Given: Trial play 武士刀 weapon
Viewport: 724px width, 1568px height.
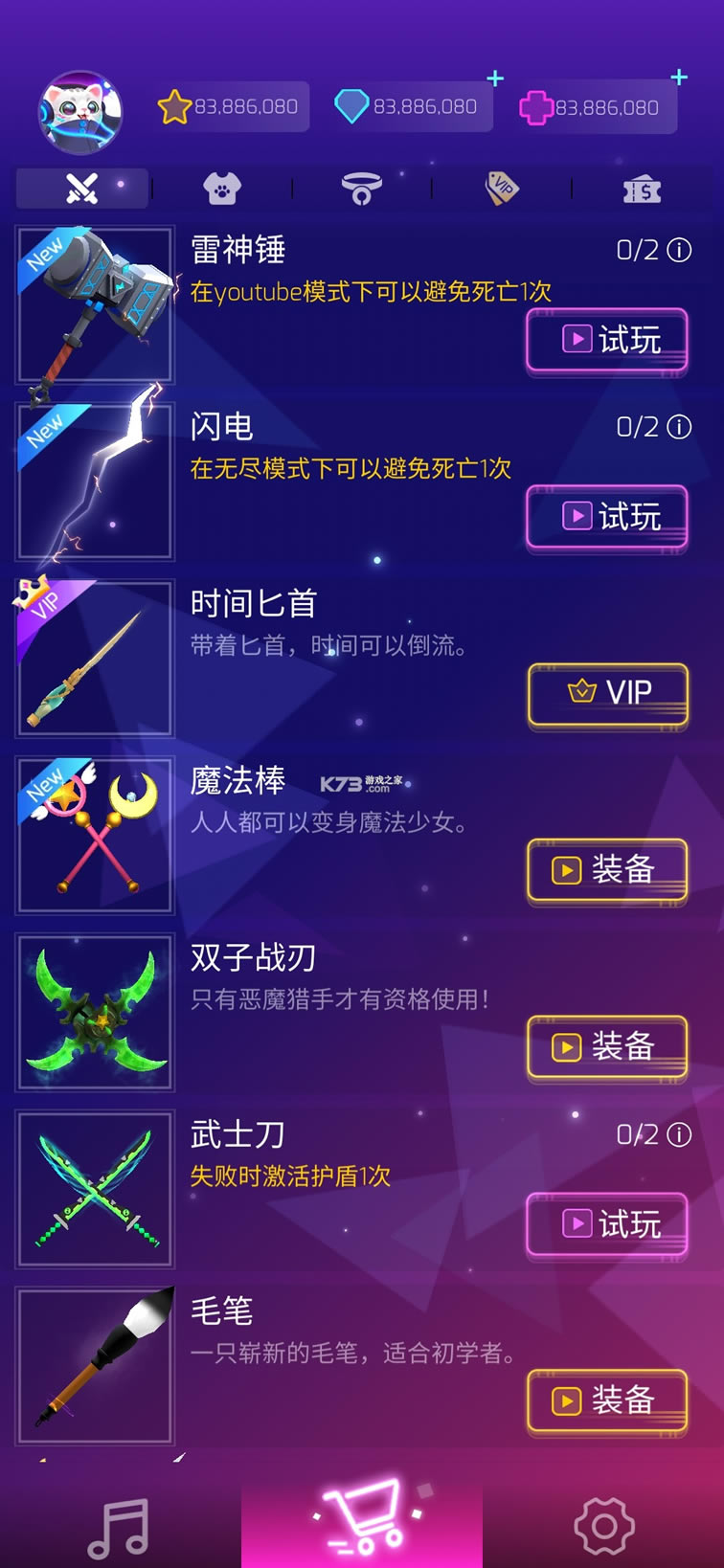Looking at the screenshot, I should pyautogui.click(x=607, y=1224).
